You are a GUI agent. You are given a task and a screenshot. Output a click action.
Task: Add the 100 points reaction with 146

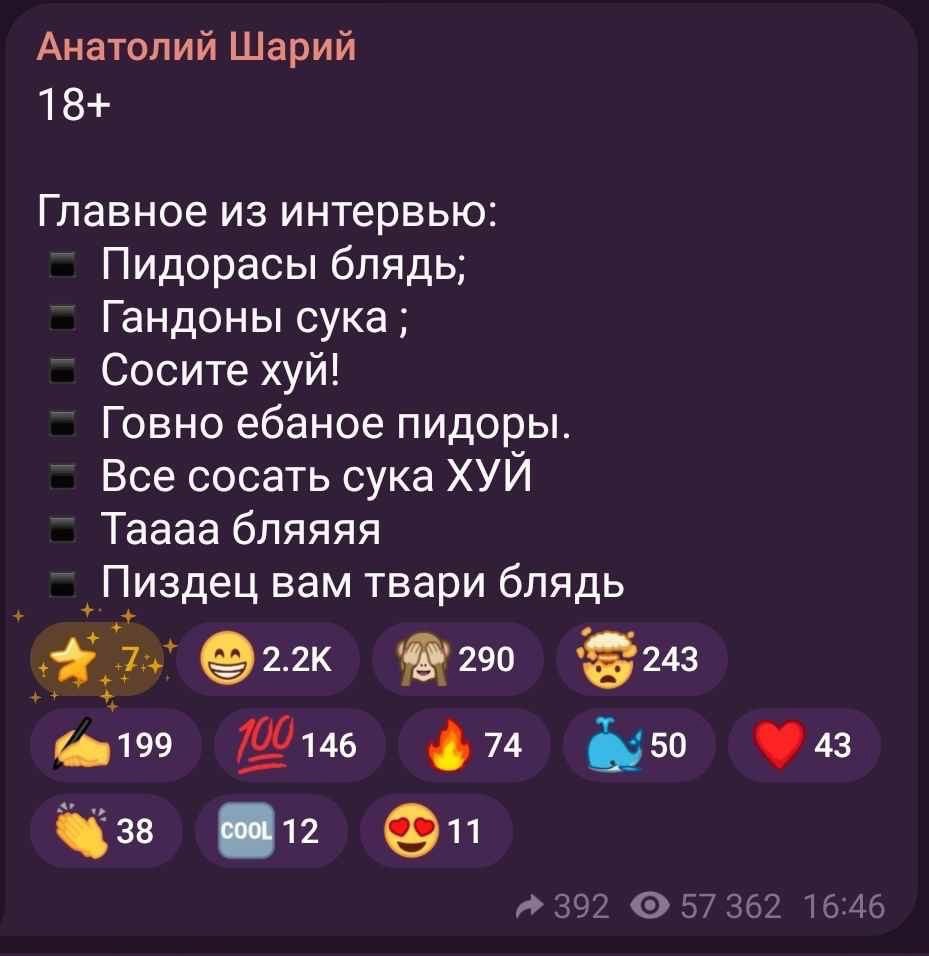pyautogui.click(x=297, y=744)
